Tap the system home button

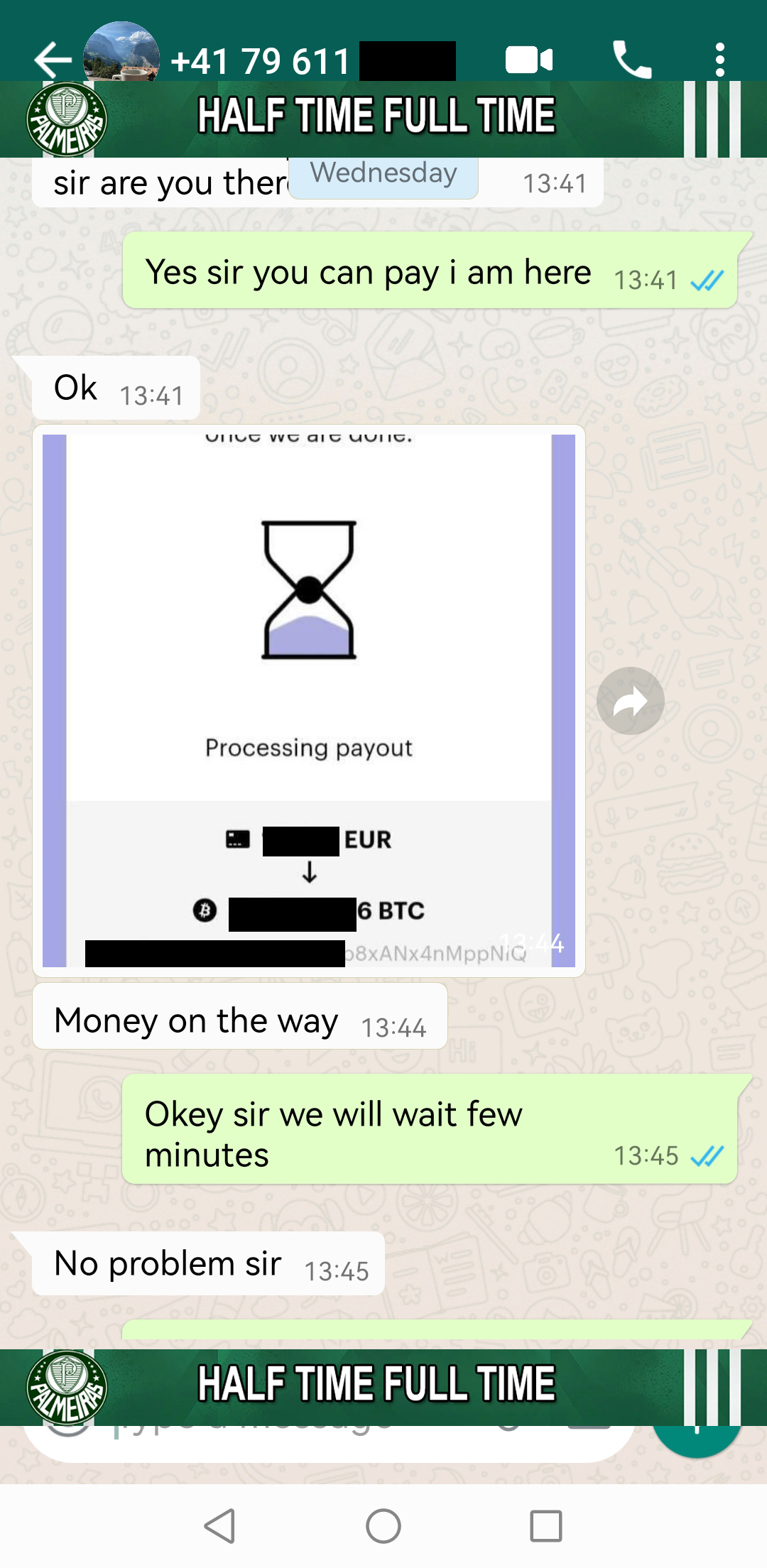(x=383, y=1525)
